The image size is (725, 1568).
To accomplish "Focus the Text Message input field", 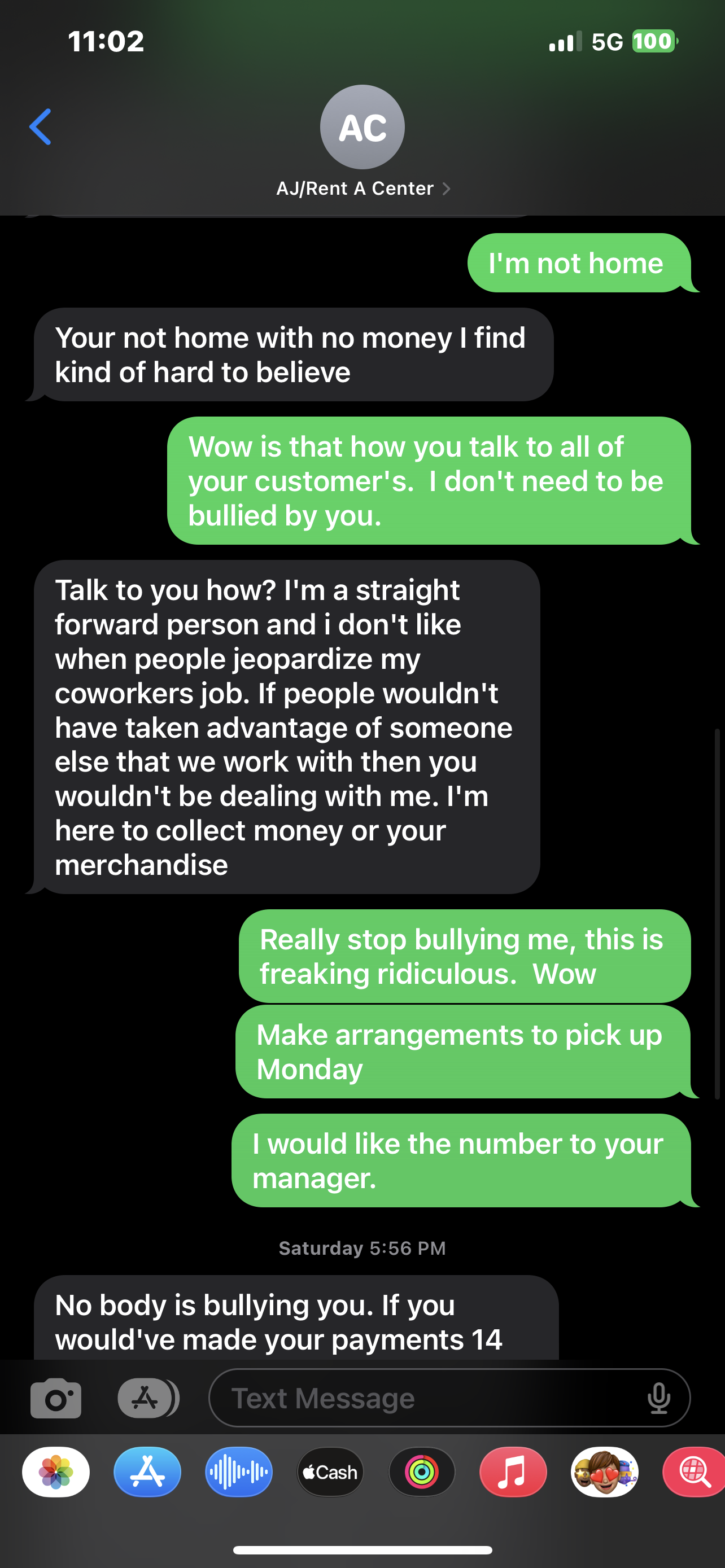I will 426,1398.
